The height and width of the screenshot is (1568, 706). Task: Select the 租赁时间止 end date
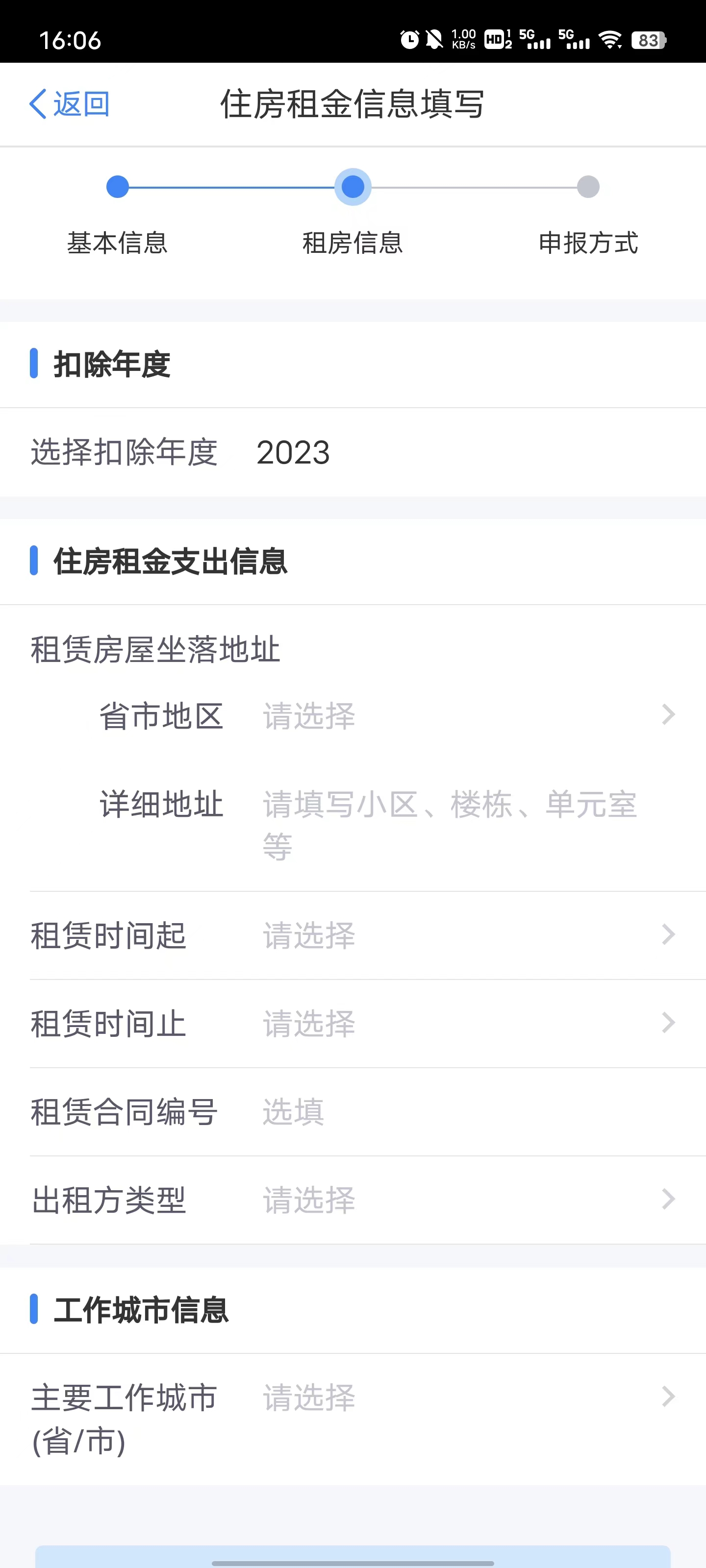coord(466,1023)
